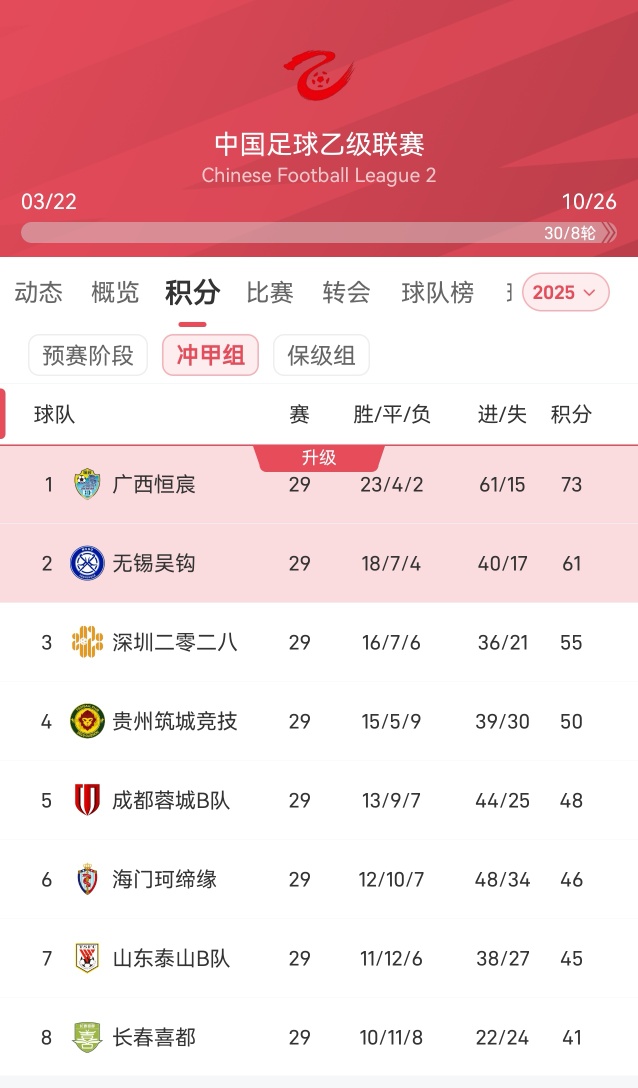The width and height of the screenshot is (638, 1088).
Task: Open the 球队榜 tab
Action: (x=438, y=292)
